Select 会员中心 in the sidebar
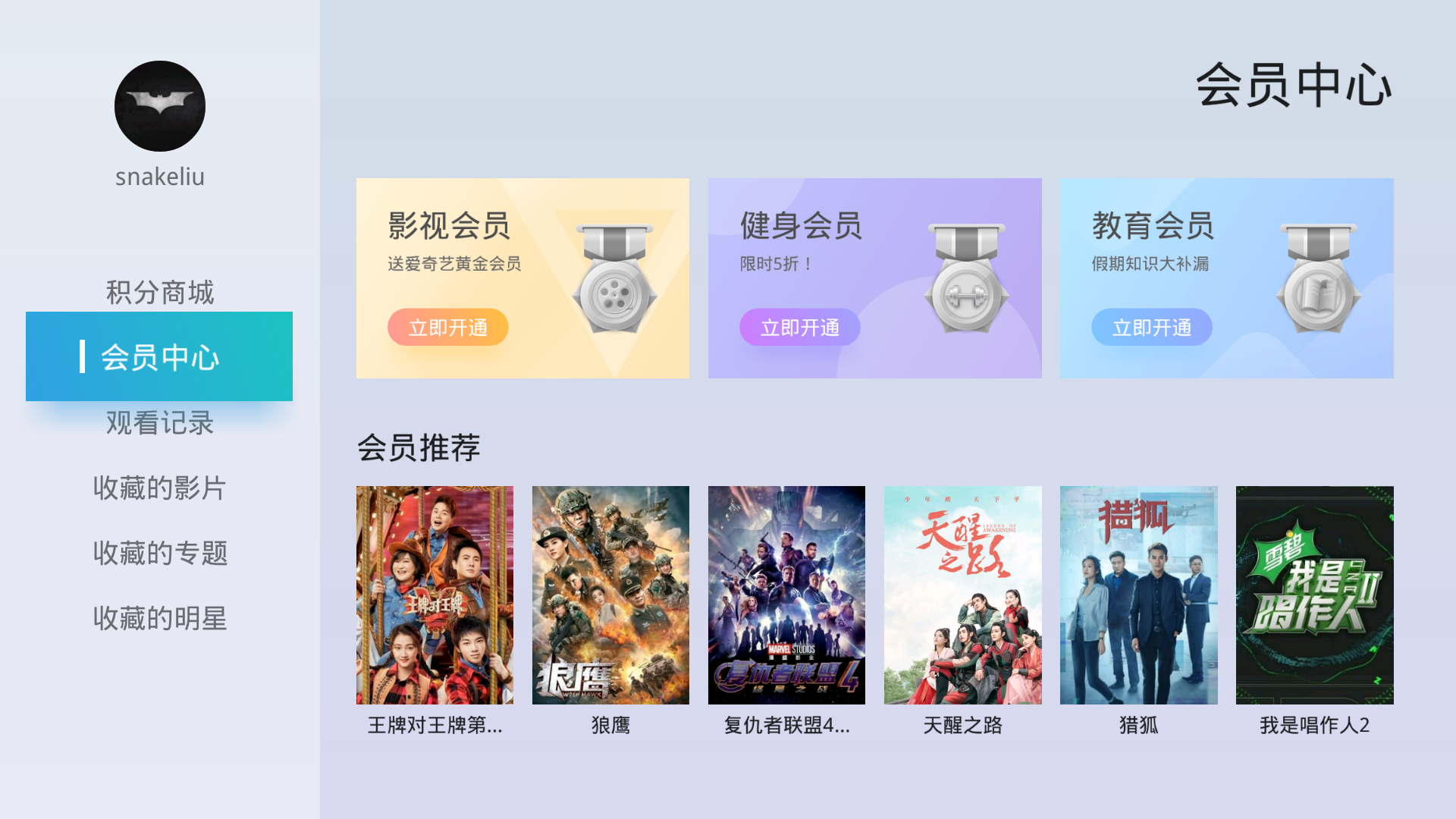The height and width of the screenshot is (819, 1456). coord(159,357)
